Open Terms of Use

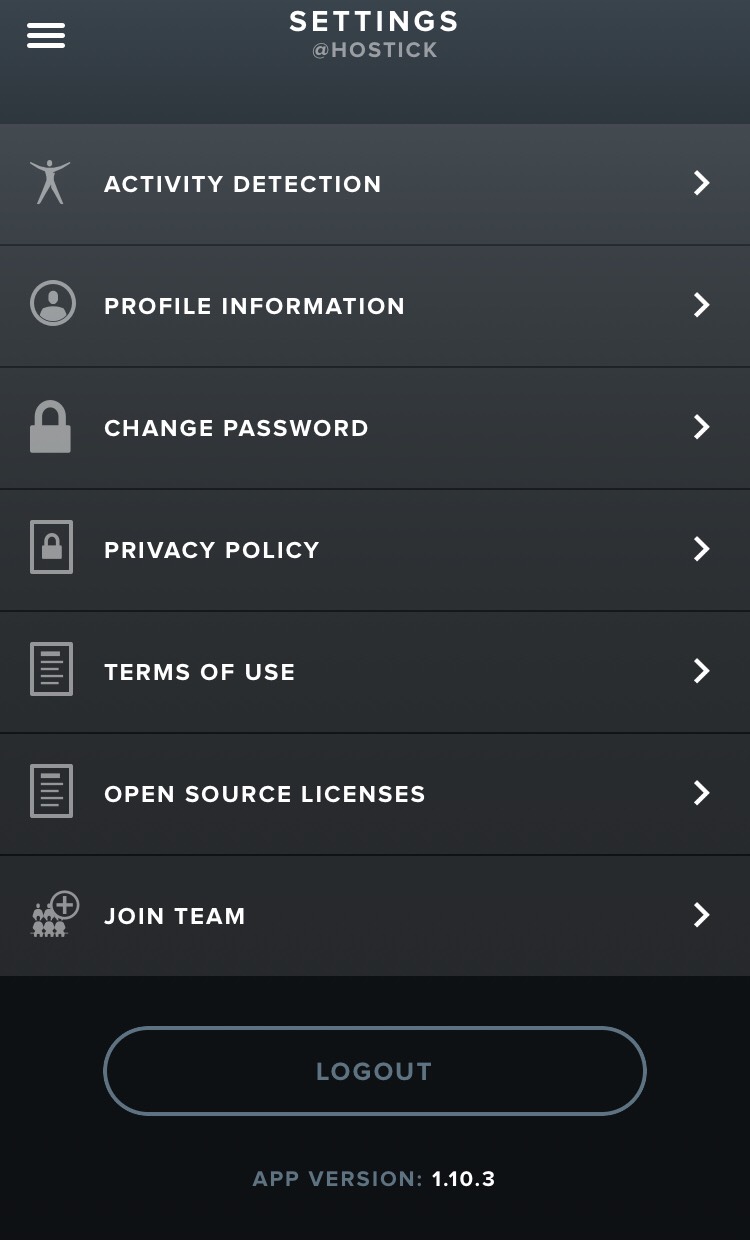375,672
